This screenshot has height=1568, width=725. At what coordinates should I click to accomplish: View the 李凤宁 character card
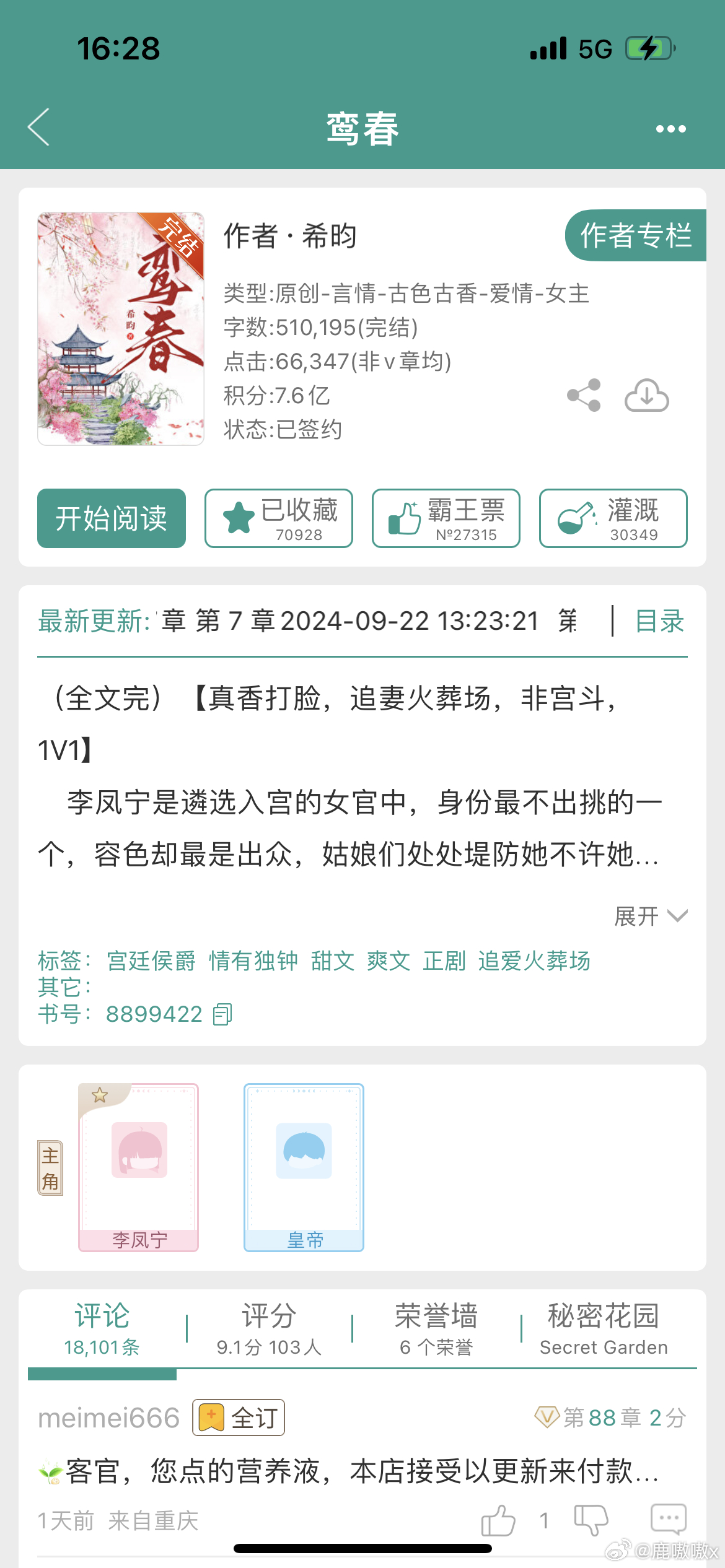[x=139, y=1167]
